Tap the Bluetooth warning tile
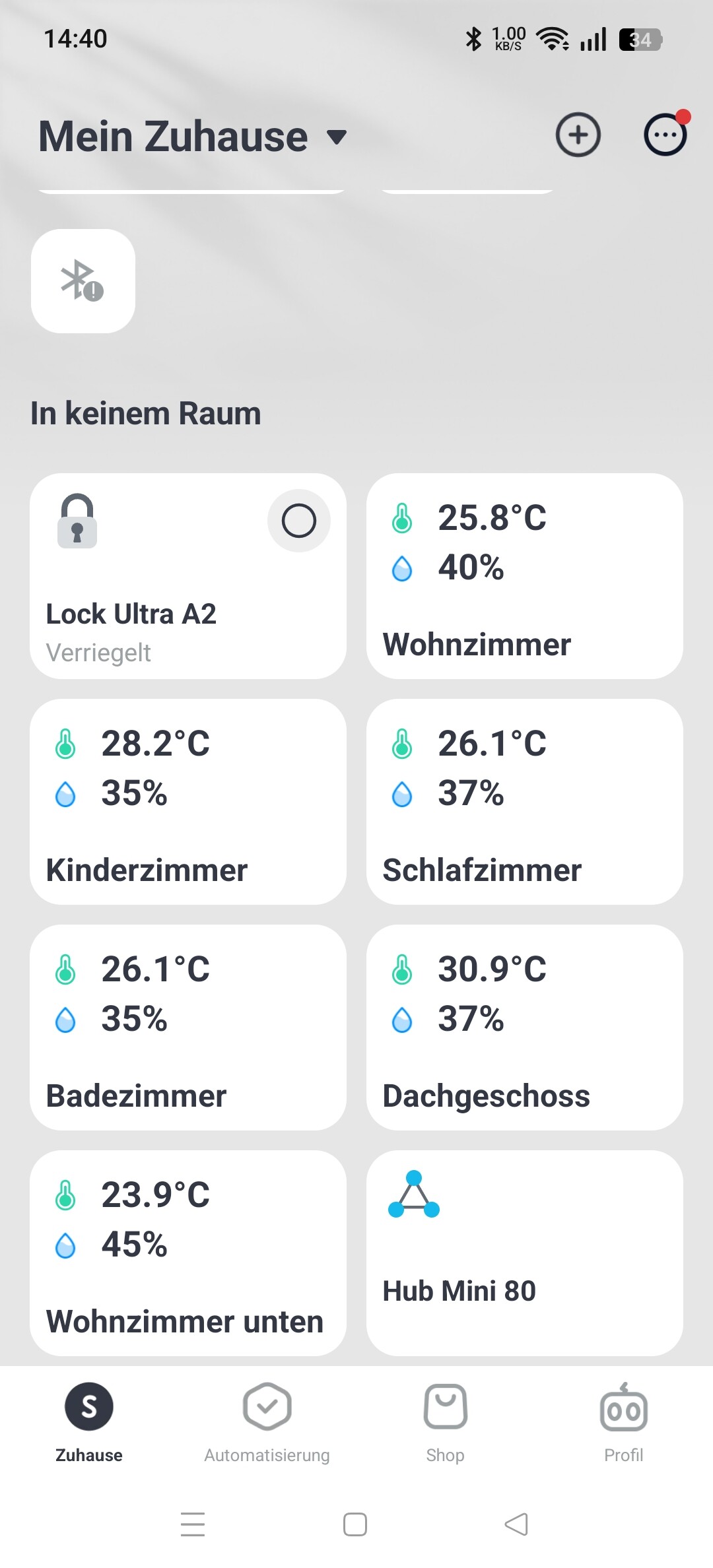This screenshot has height=1568, width=713. coord(83,281)
